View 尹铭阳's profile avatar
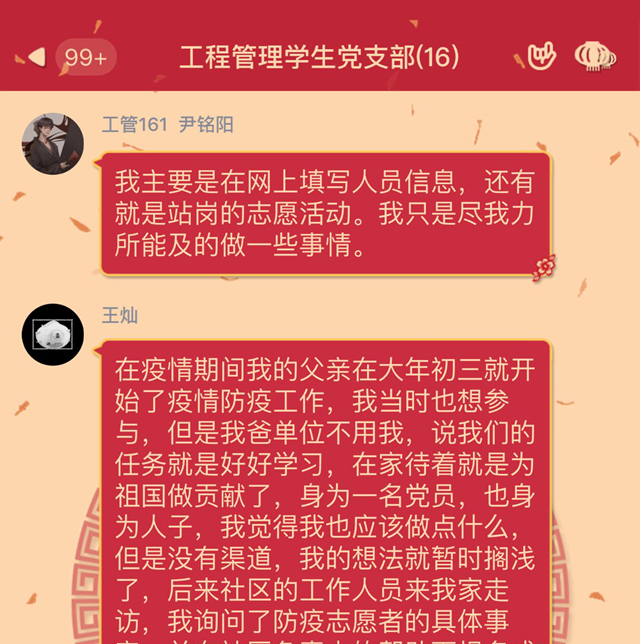 pos(52,144)
